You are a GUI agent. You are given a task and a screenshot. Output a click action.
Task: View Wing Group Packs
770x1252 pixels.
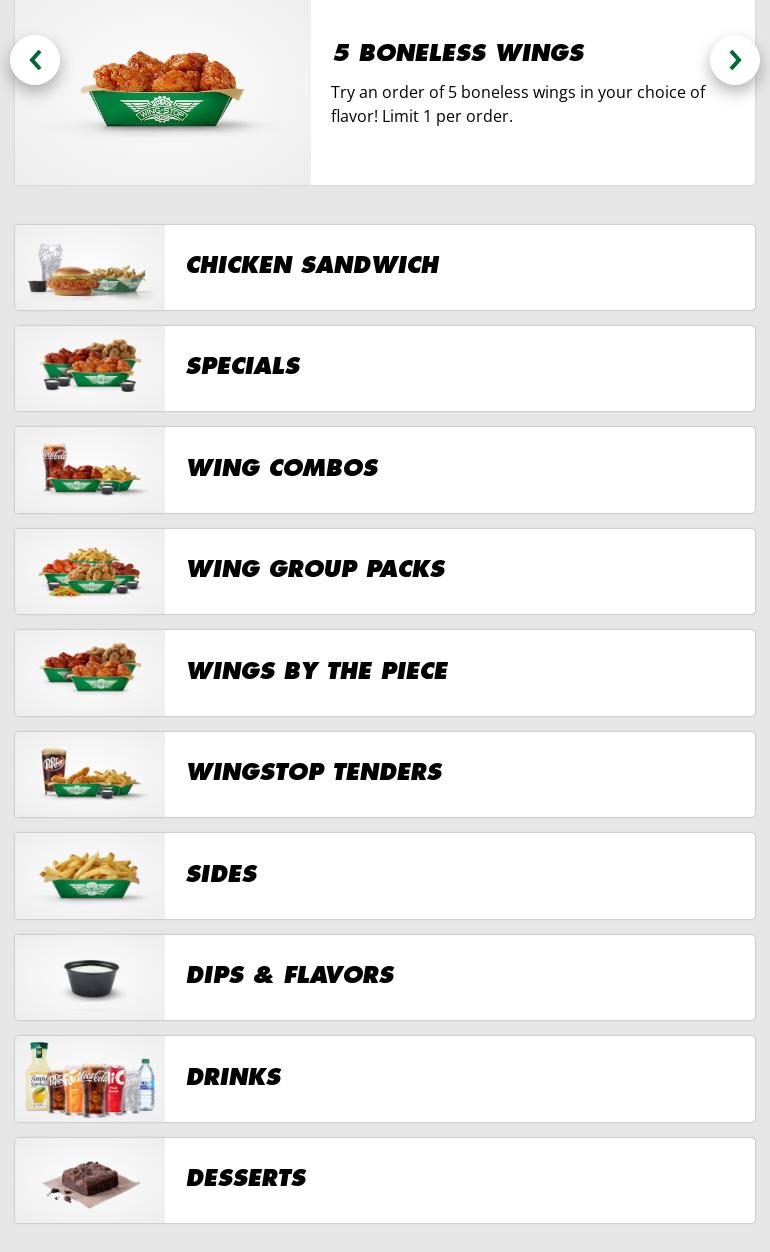(385, 571)
